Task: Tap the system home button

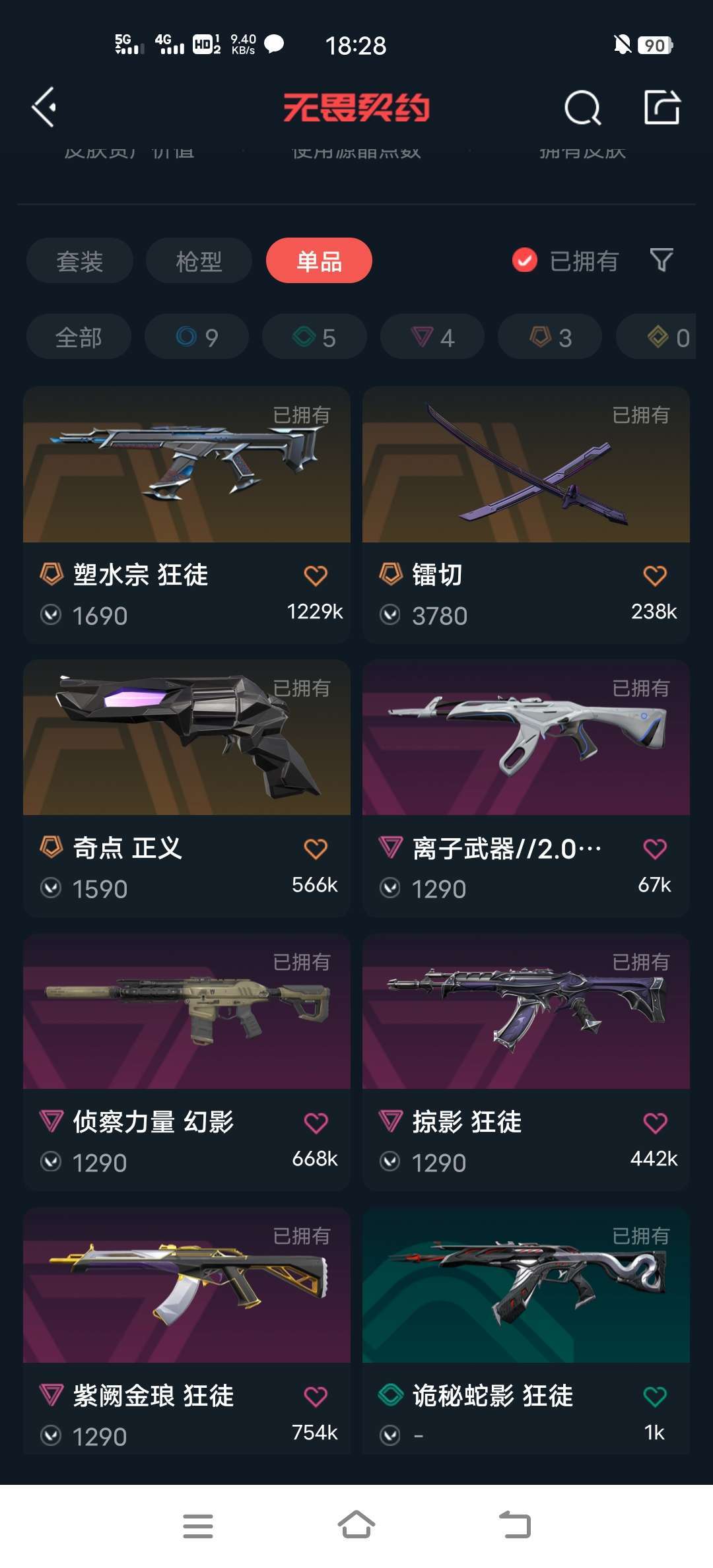Action: (x=356, y=1525)
